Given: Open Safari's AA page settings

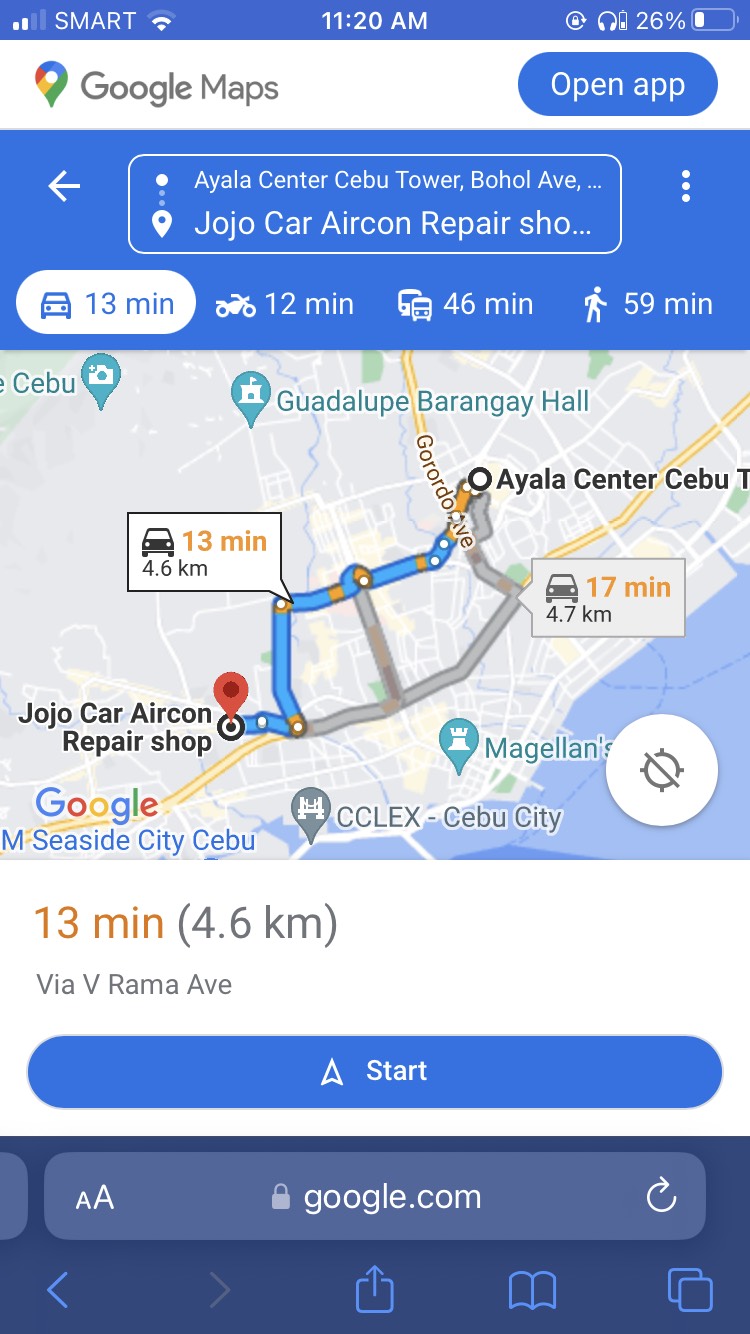Looking at the screenshot, I should click(x=95, y=1197).
